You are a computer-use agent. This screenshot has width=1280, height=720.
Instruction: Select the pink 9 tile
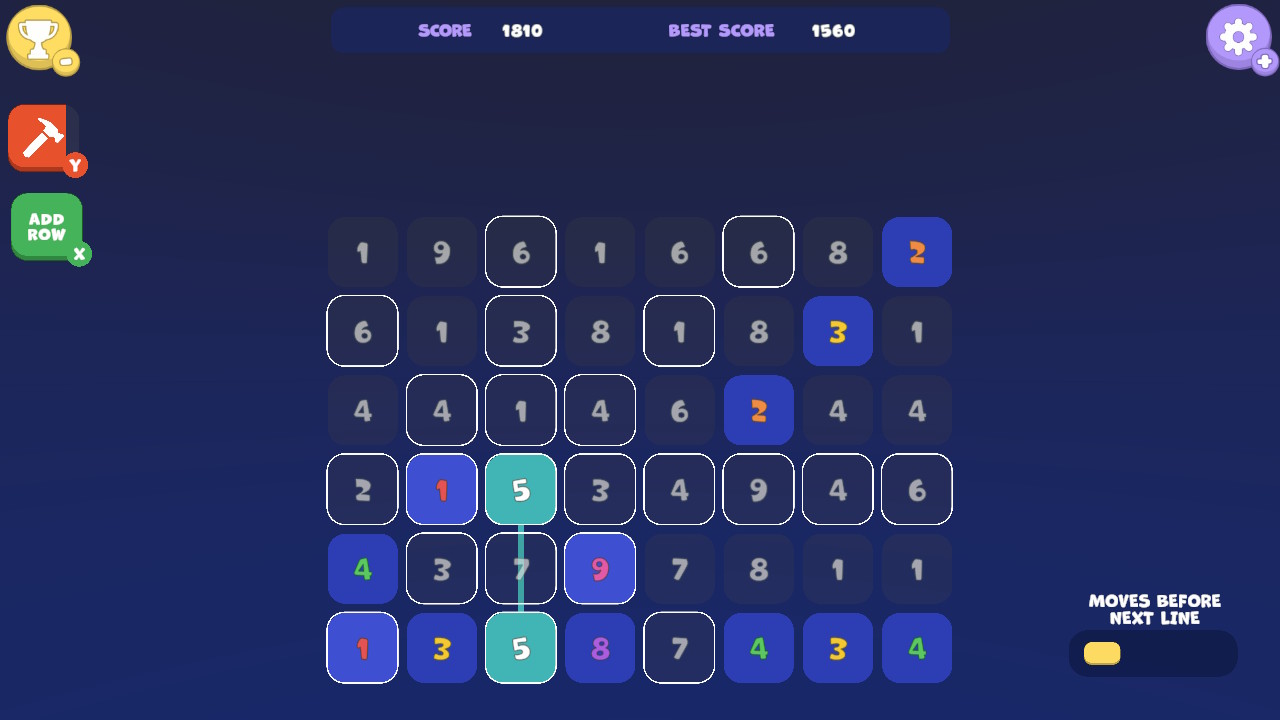[x=600, y=569]
